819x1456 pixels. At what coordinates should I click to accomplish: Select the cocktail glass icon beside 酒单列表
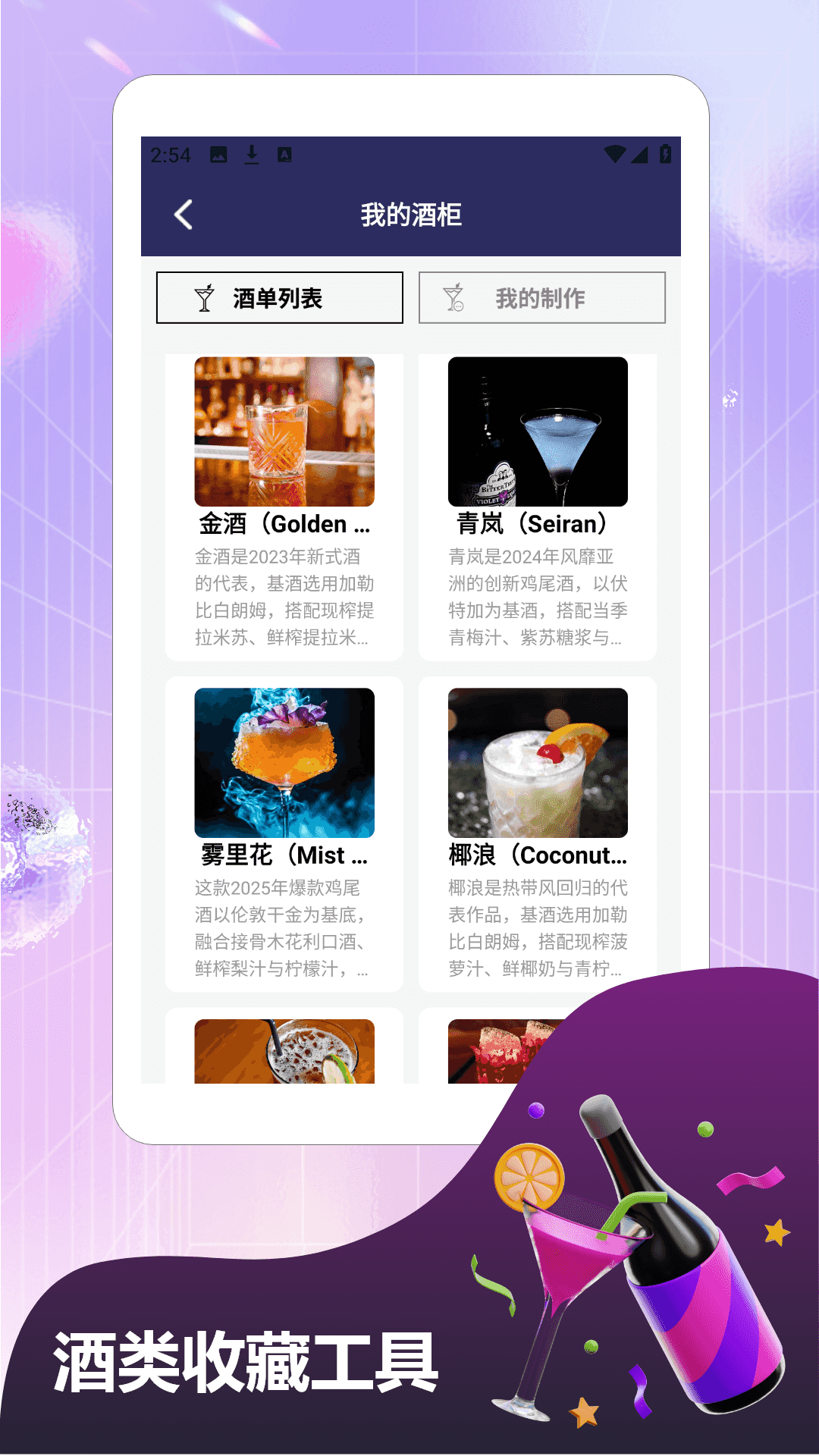click(205, 297)
